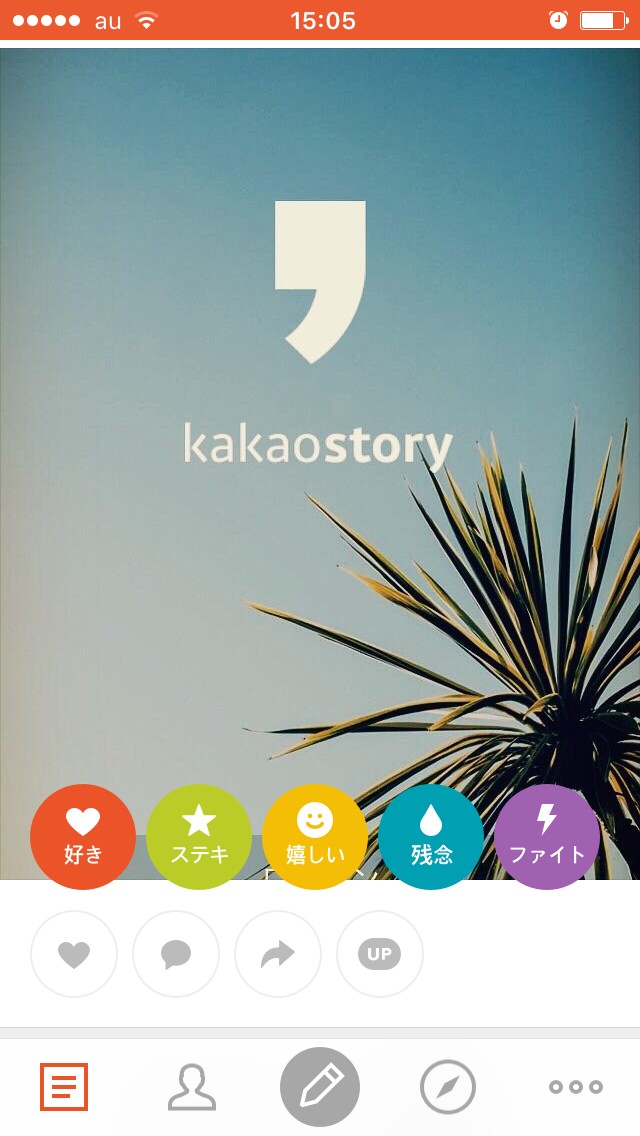Choose the ステキ star reaction

pyautogui.click(x=199, y=837)
